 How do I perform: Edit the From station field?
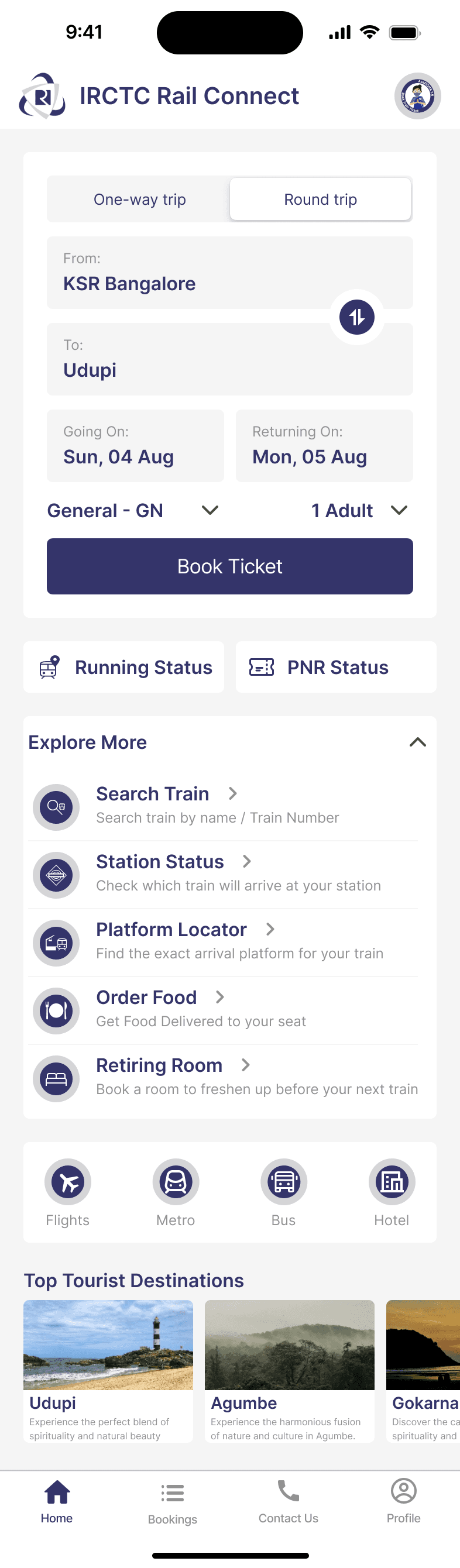tap(229, 273)
